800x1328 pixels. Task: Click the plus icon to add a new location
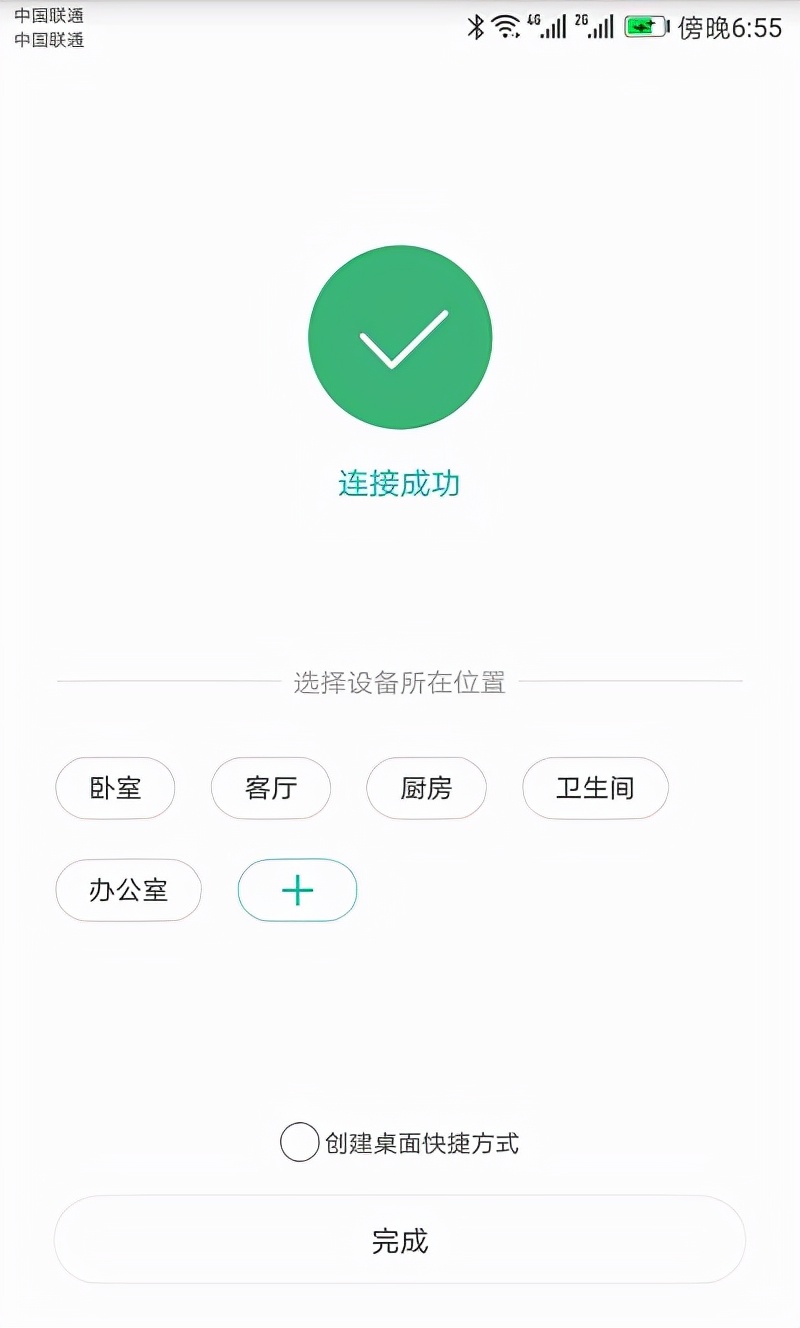click(297, 889)
